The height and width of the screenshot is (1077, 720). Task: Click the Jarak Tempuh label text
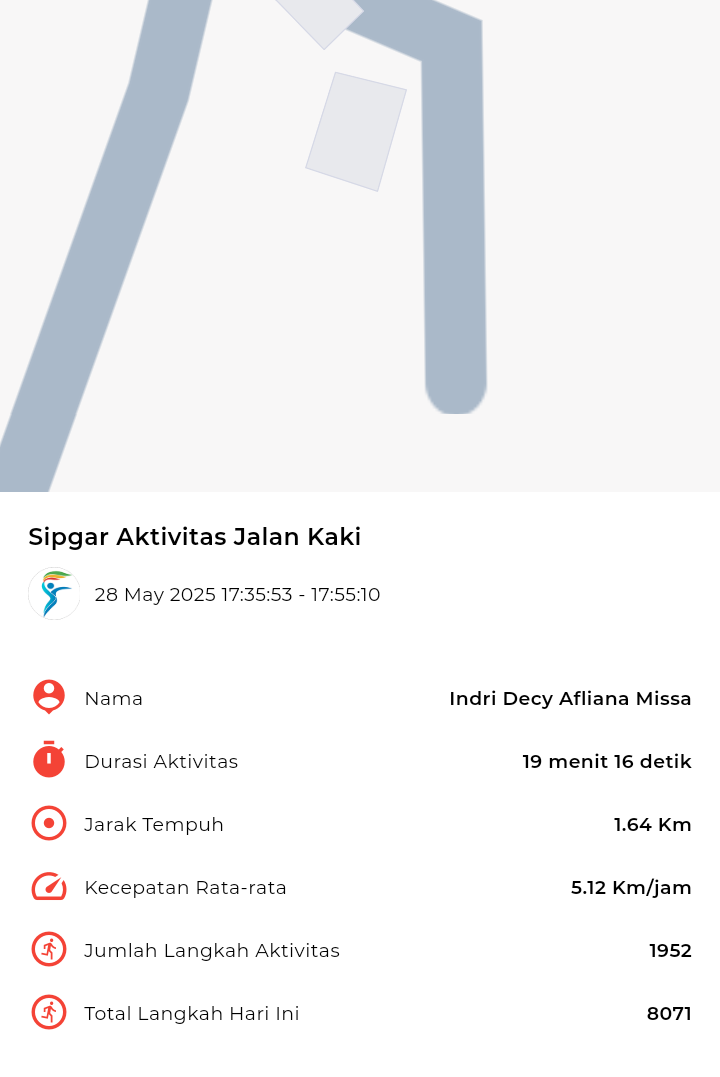(154, 824)
